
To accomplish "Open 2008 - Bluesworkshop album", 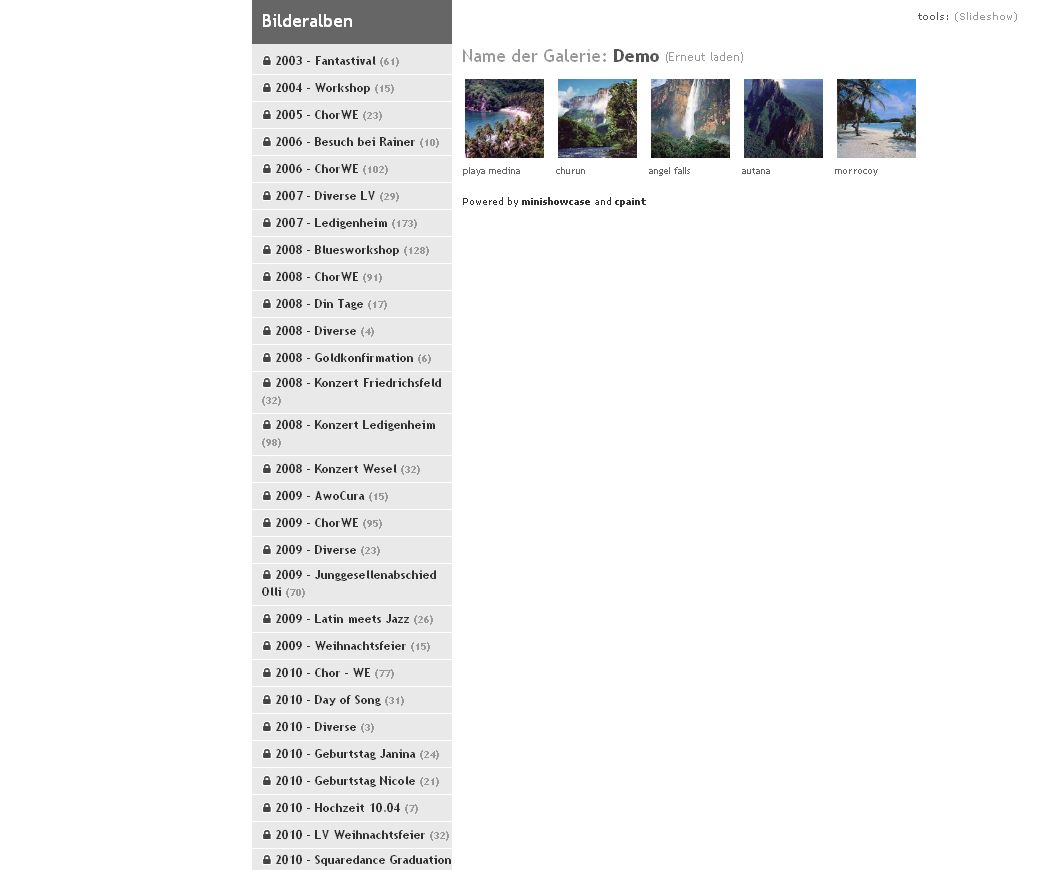I will point(337,250).
